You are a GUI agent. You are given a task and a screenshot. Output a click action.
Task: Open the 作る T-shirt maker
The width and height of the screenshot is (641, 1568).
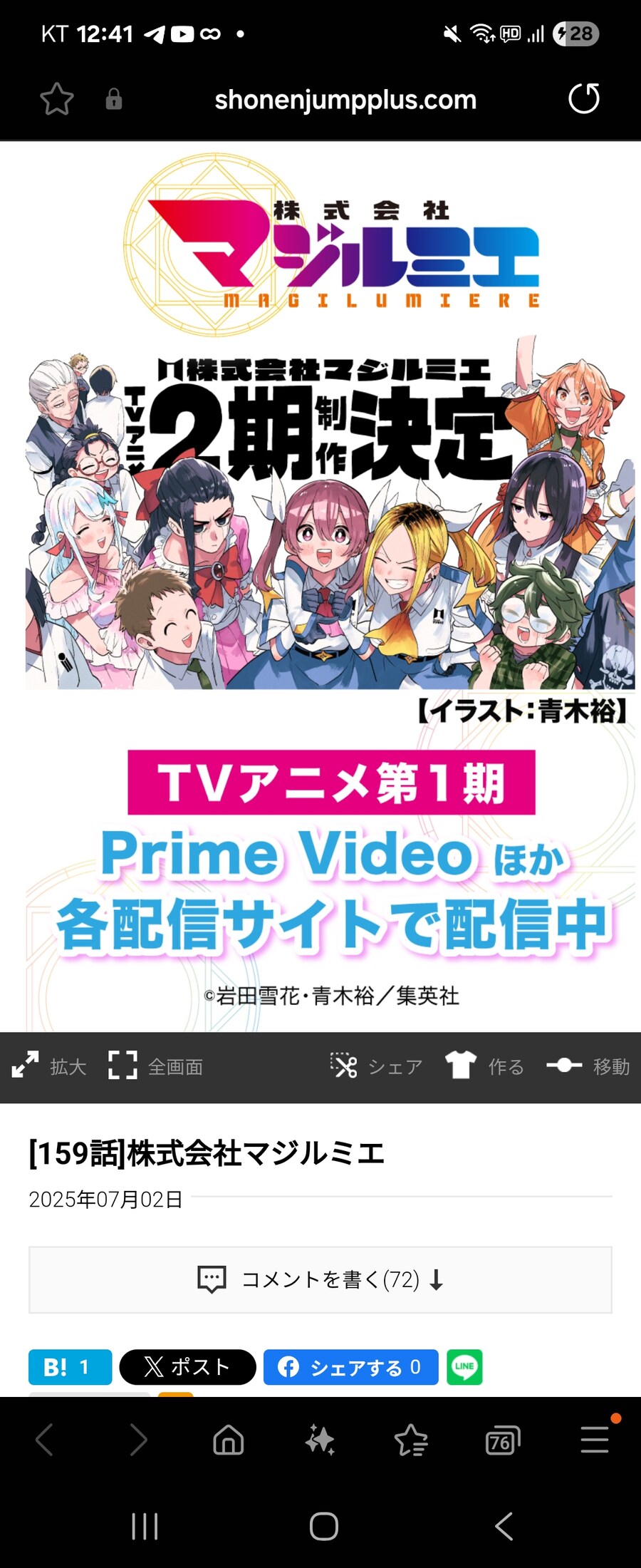pyautogui.click(x=484, y=1066)
